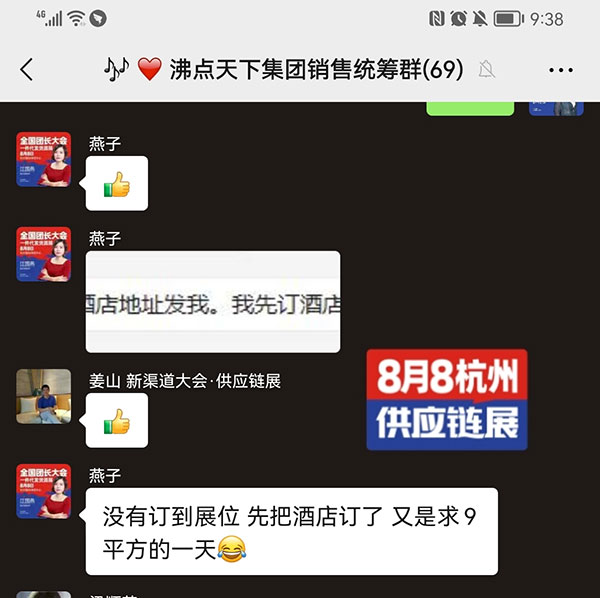Open 燕子's avatar beside the 没有订到展位 message

click(44, 491)
